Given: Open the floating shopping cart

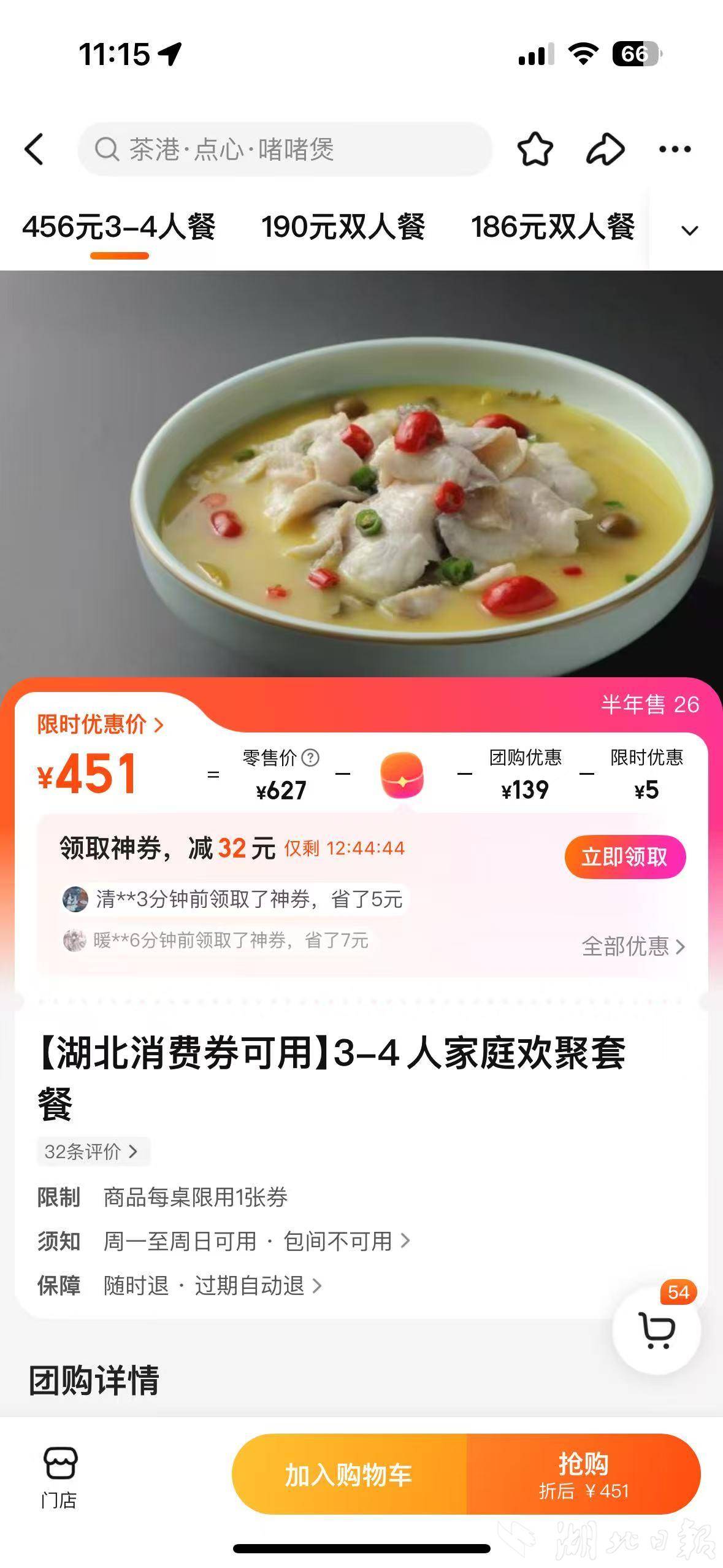Looking at the screenshot, I should pos(656,1330).
